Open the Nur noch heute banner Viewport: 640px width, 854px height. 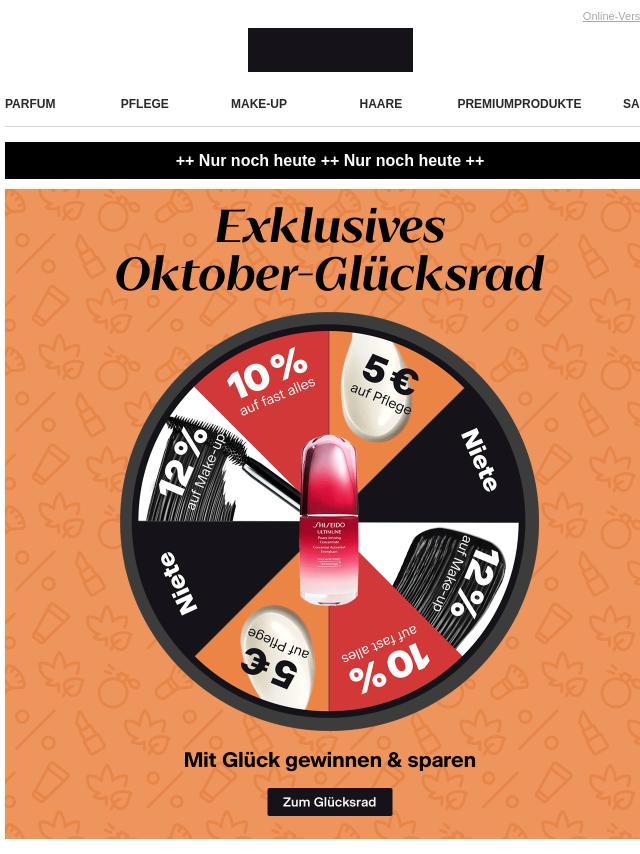click(329, 161)
